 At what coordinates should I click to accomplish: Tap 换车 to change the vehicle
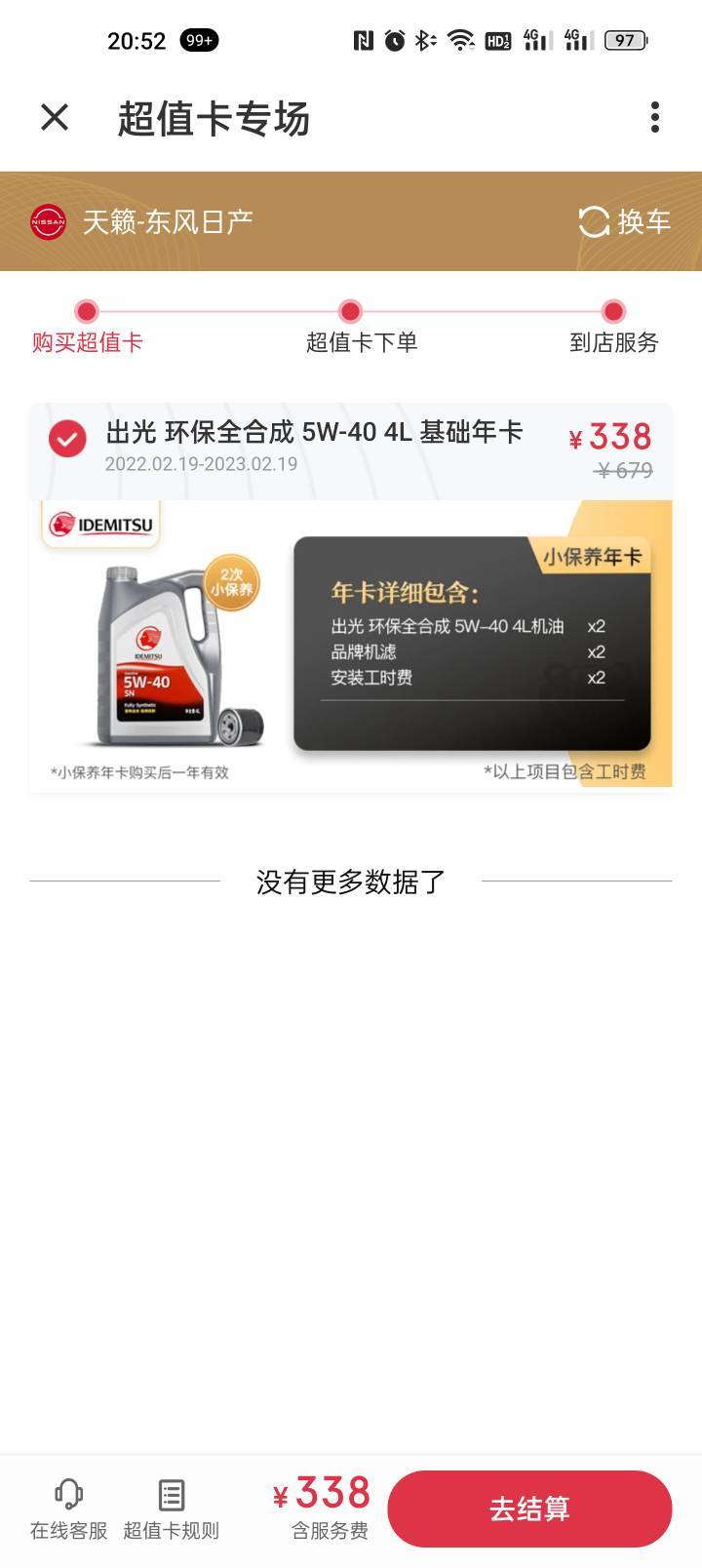tap(624, 221)
